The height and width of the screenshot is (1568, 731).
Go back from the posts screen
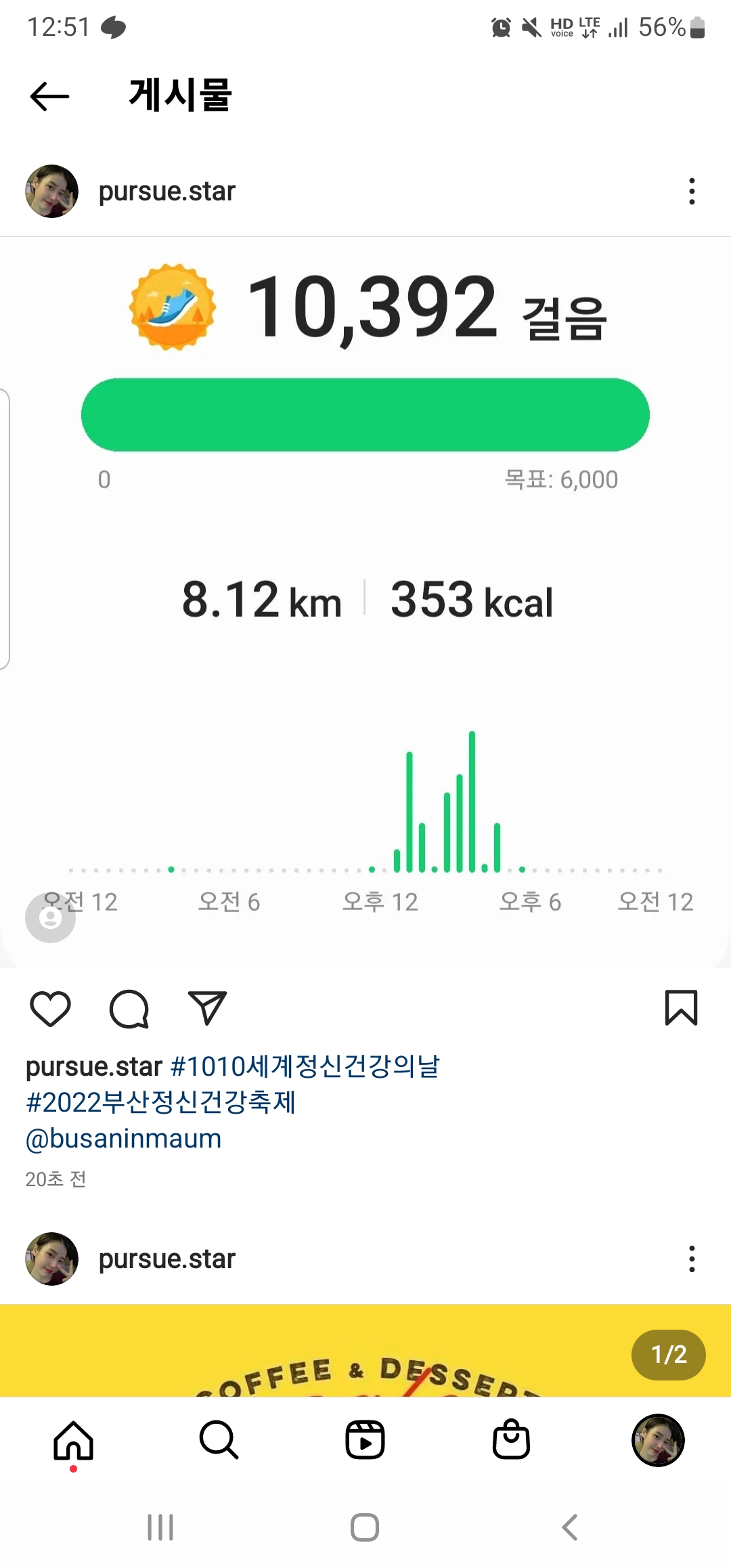(49, 96)
